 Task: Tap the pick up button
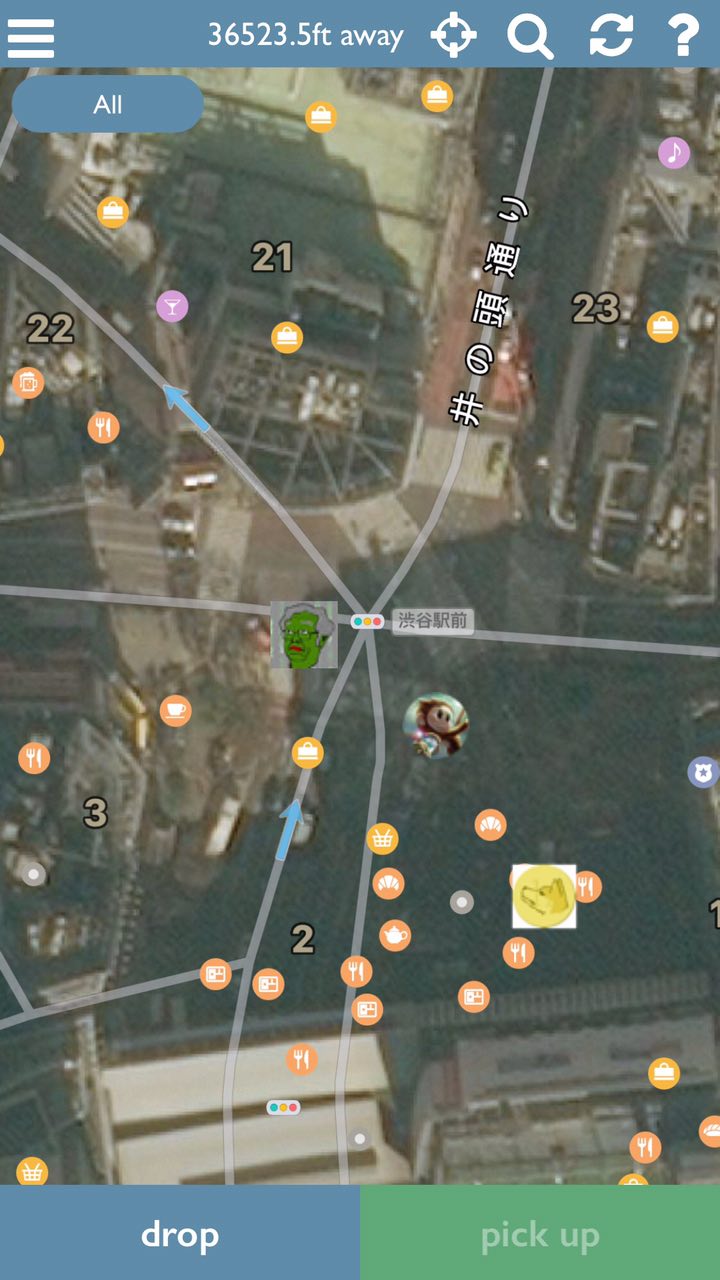(x=540, y=1233)
